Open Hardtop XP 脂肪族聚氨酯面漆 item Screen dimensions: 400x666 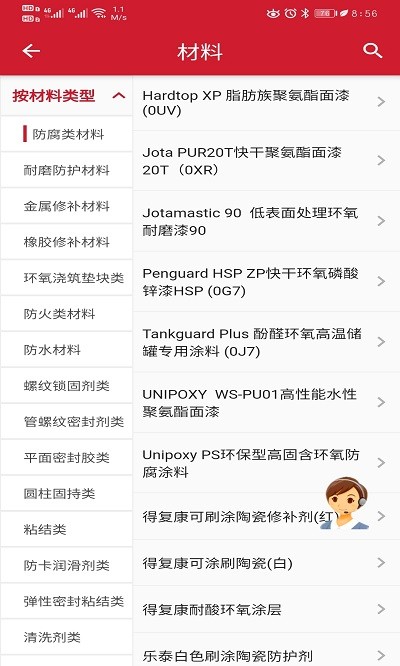(266, 103)
